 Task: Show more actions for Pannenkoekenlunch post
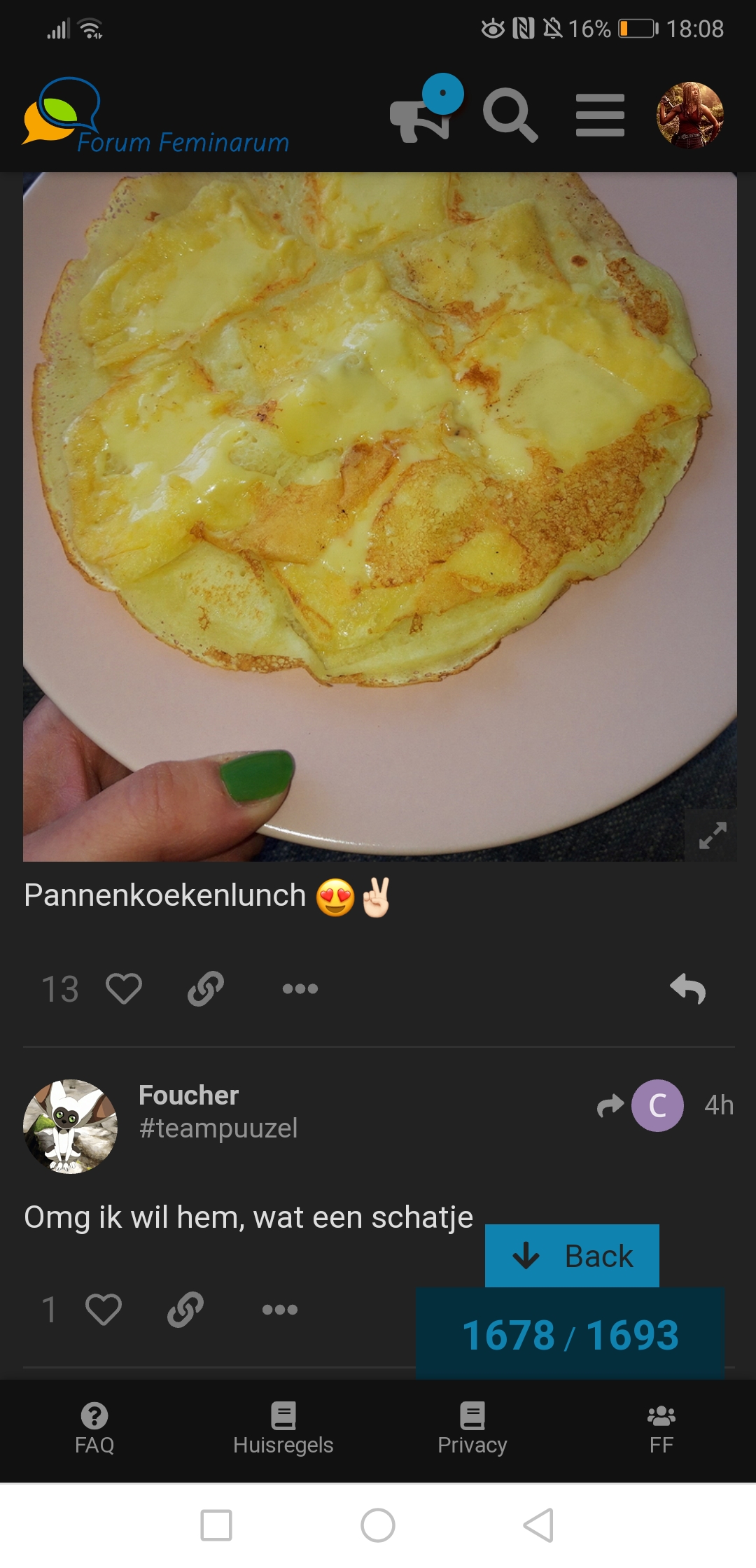[300, 988]
